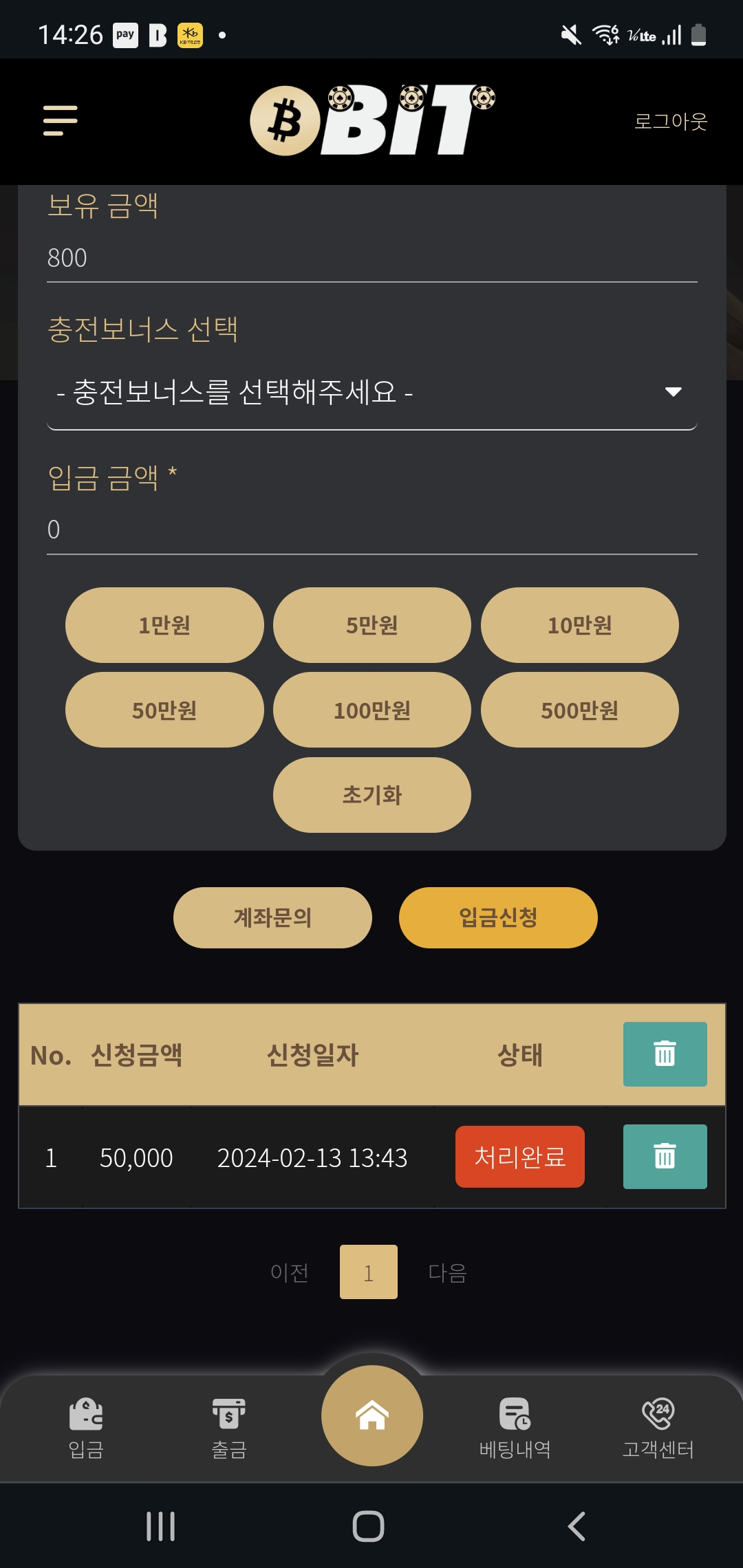Pick the 500만원 amount button
The image size is (743, 1568).
[579, 710]
